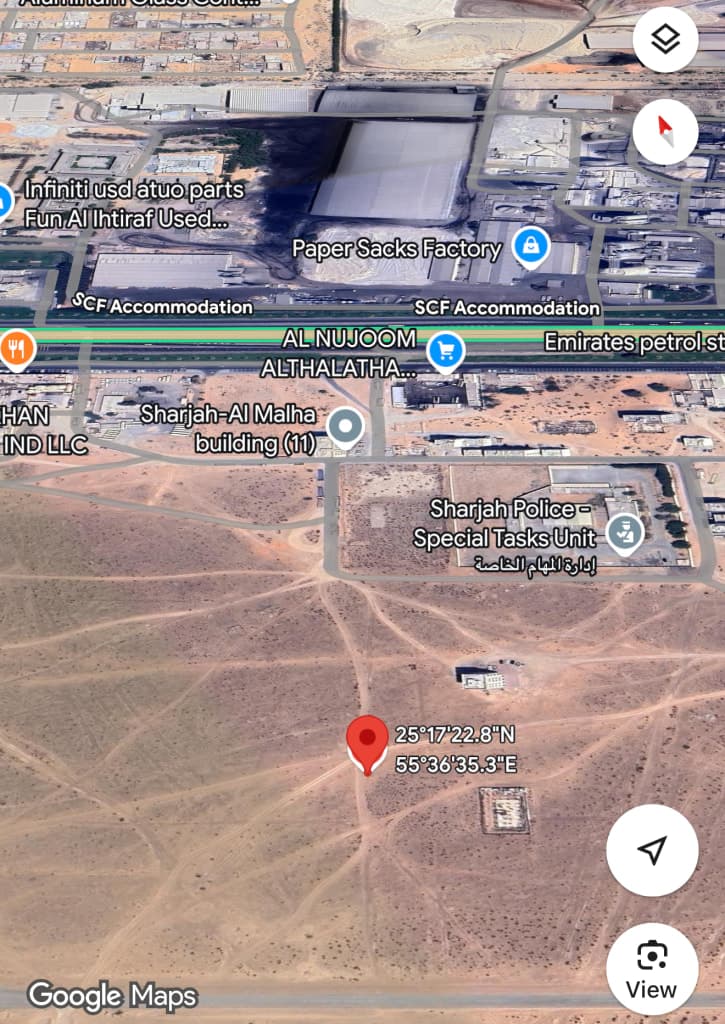Open Sharjah-Al Malha building (11) marker
This screenshot has width=725, height=1024.
(x=346, y=427)
